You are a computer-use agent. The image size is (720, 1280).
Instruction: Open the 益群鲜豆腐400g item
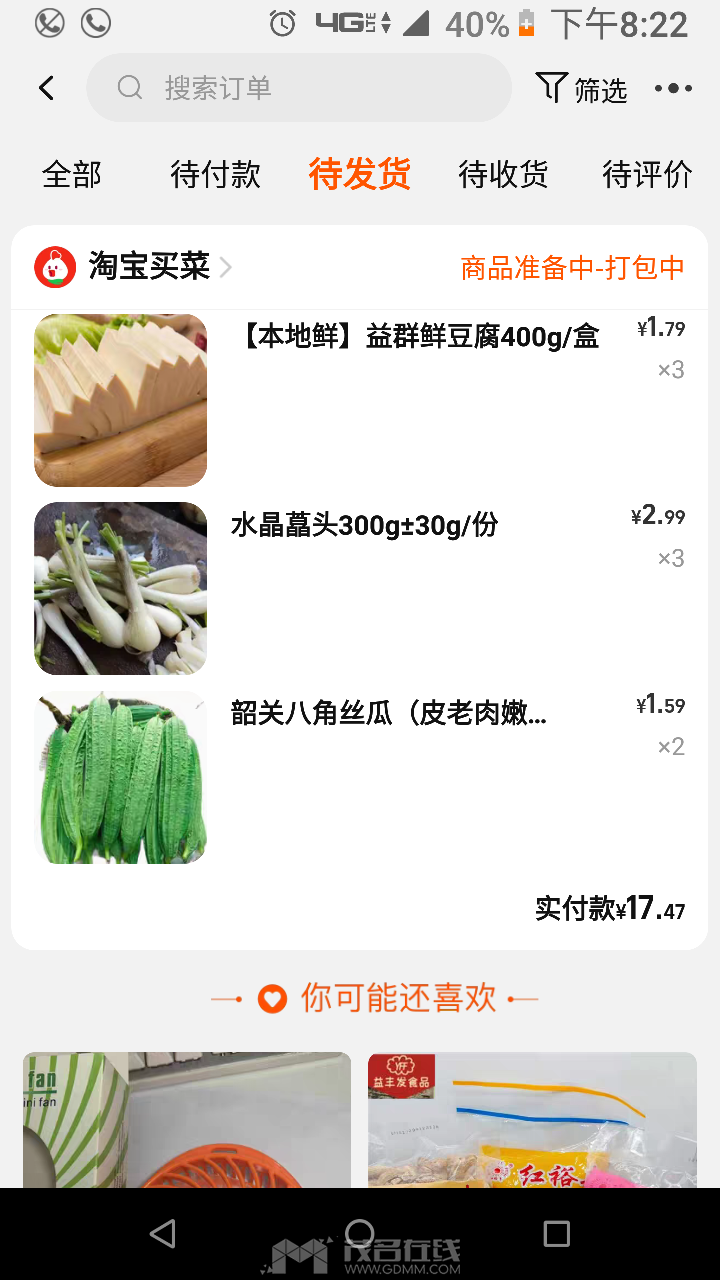(x=360, y=400)
